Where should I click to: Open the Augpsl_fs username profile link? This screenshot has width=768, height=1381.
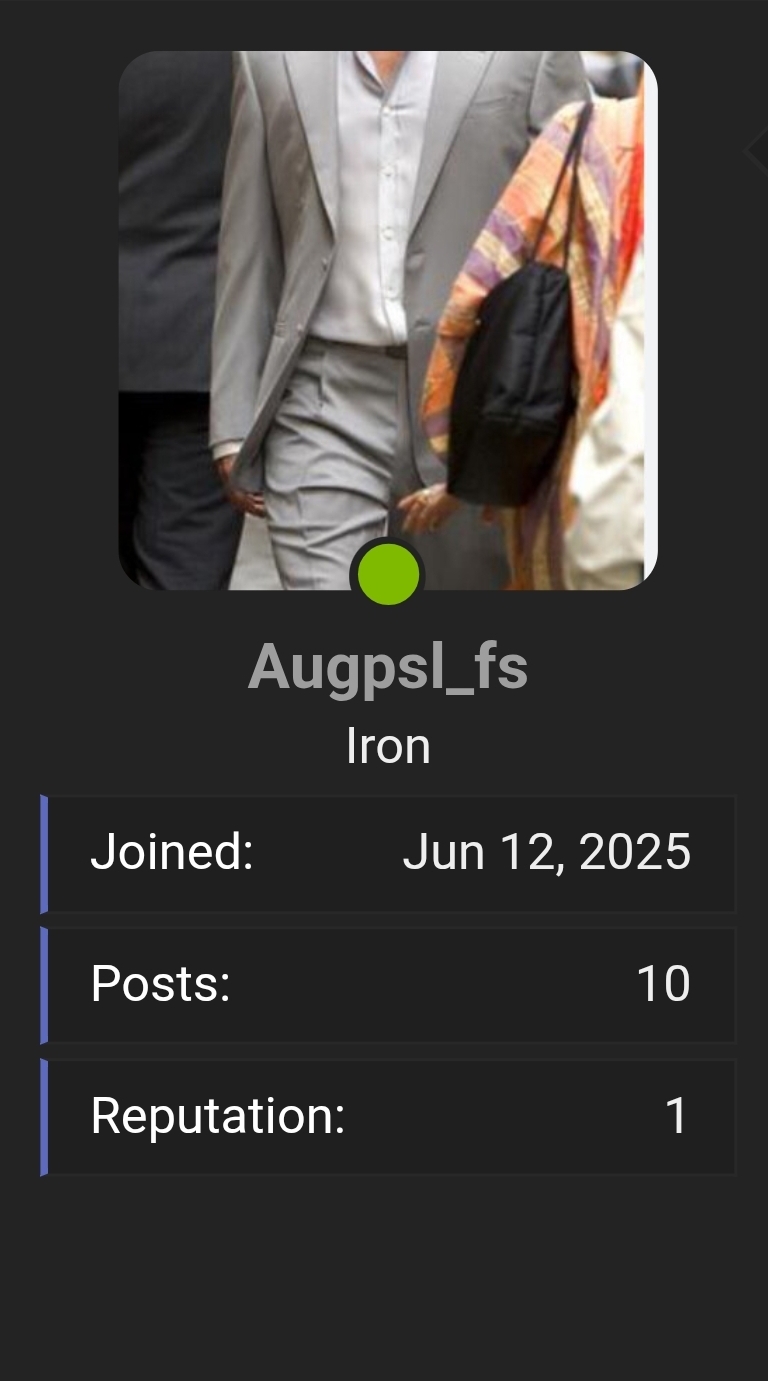(388, 667)
